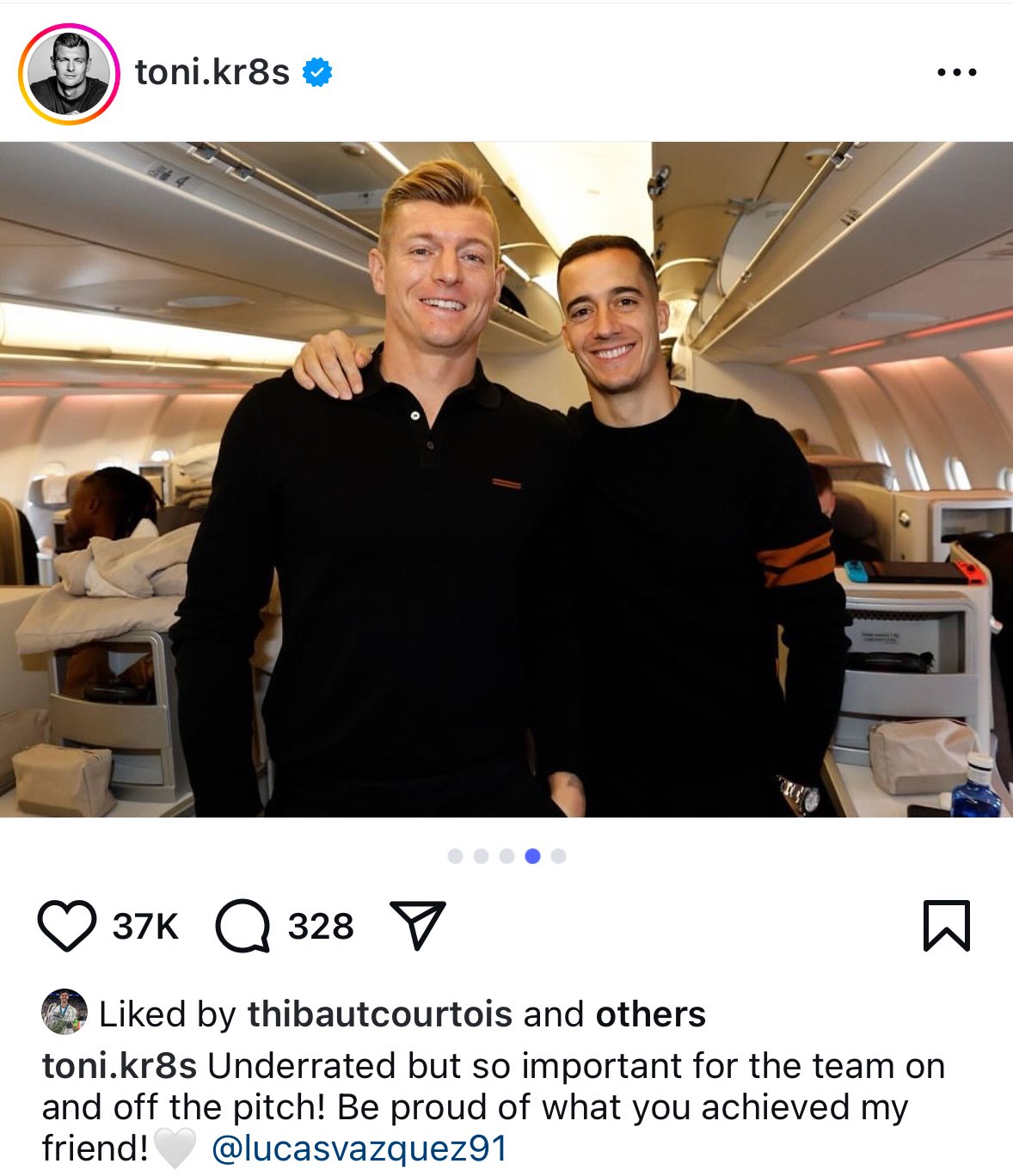The width and height of the screenshot is (1013, 1176).
Task: Open thibautcourtois profile from likes
Action: point(379,1014)
